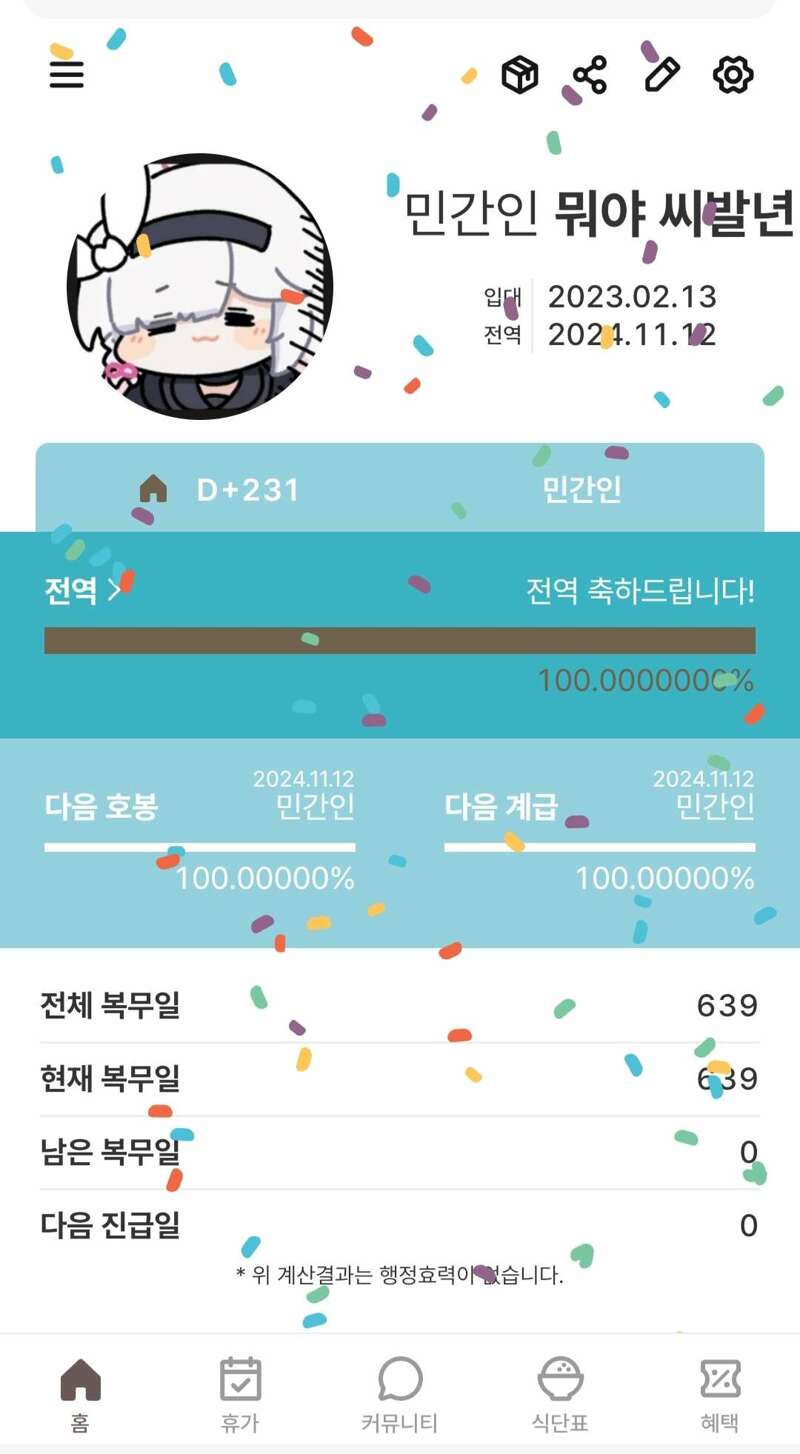Open the 커뮤니티 tab
Screen dimensions: 800x1454
point(400,1394)
